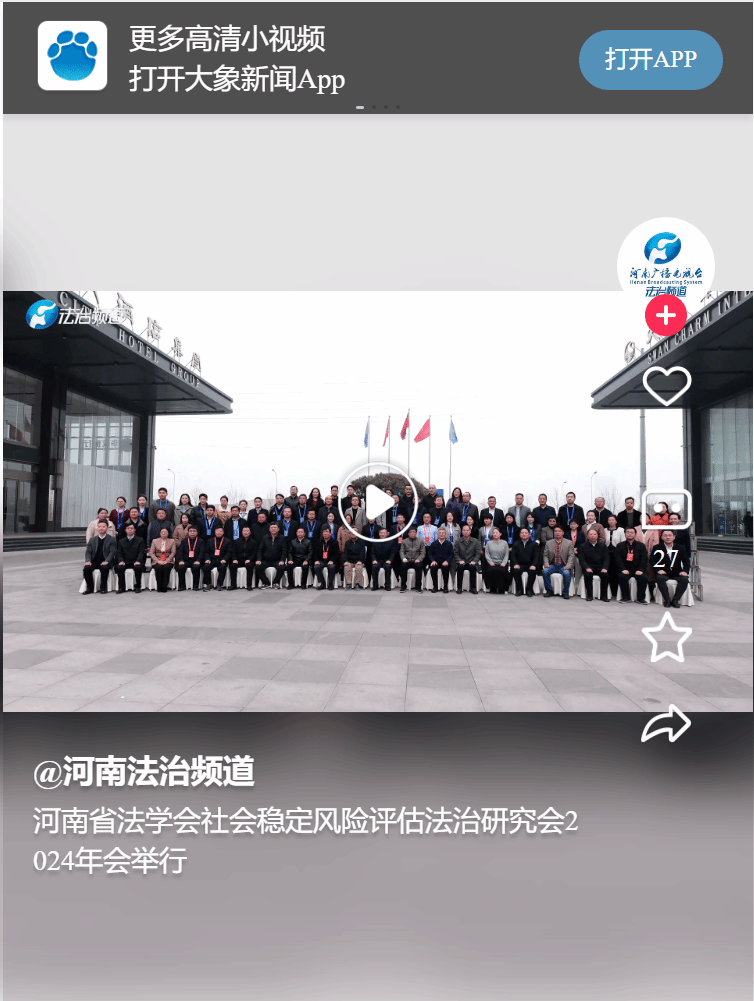
Task: Open the @河南法治频道 profile link
Action: [143, 772]
